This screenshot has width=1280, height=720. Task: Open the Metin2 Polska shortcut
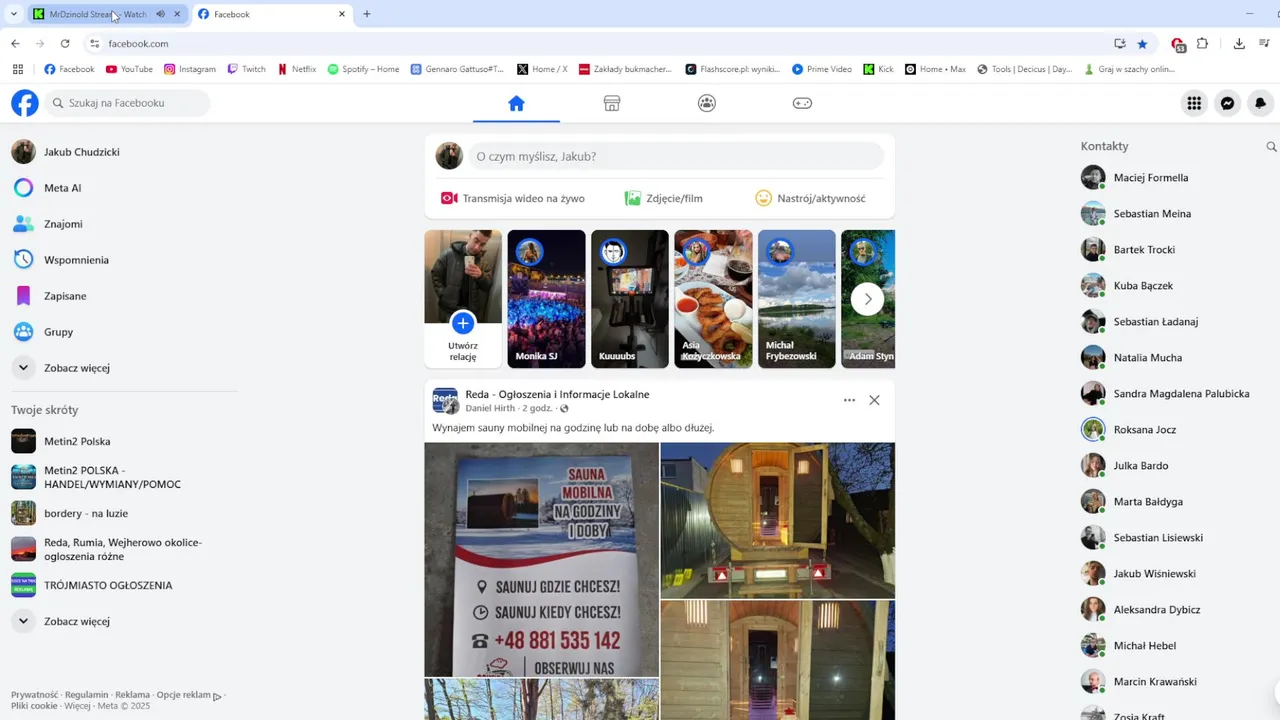(76, 441)
